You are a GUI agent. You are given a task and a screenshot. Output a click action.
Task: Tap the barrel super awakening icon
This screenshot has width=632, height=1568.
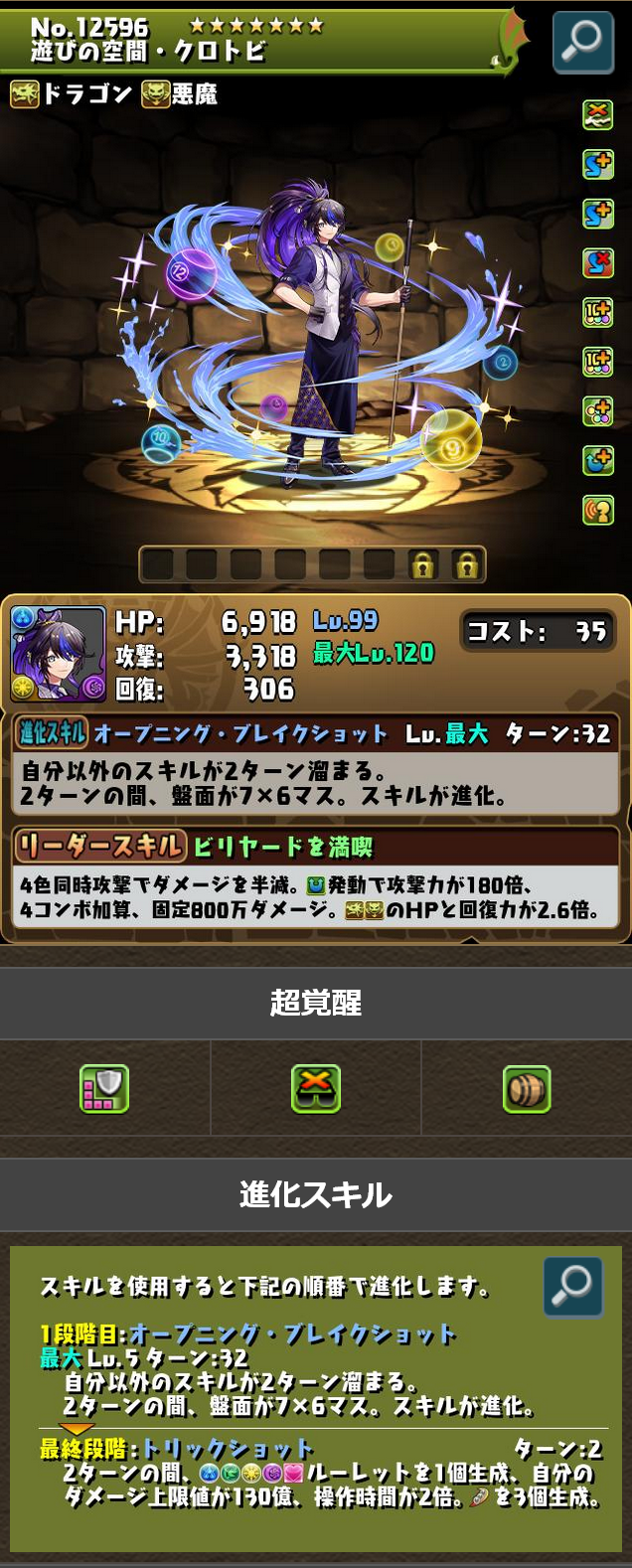pos(527,1089)
